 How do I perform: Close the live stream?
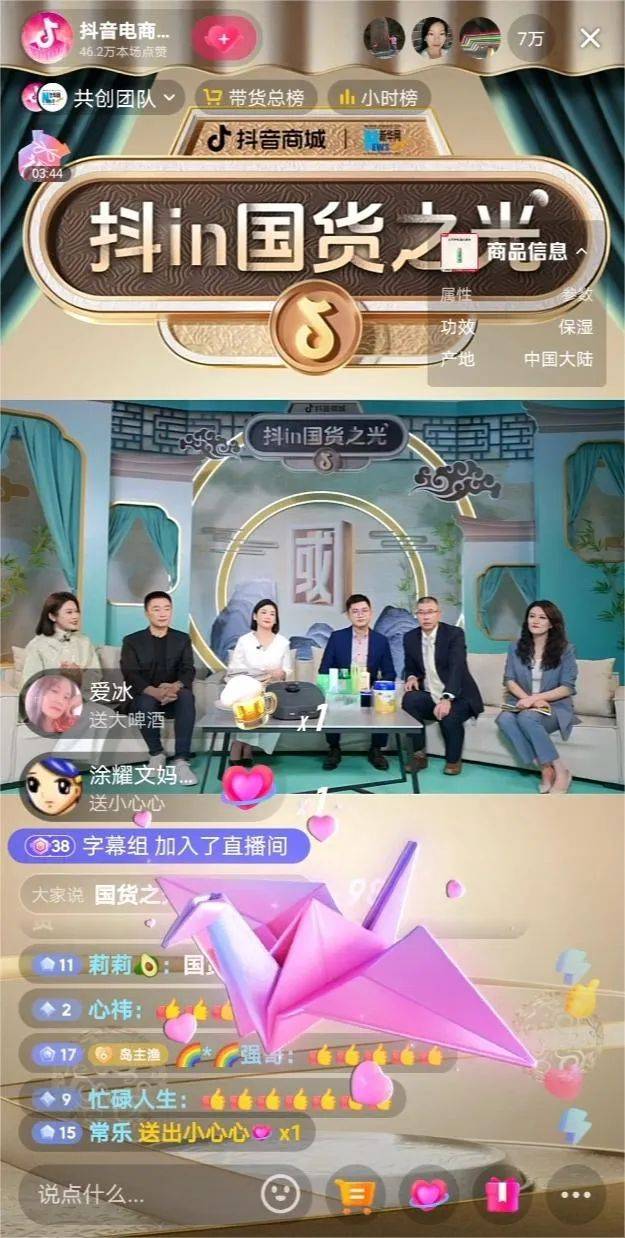(x=591, y=38)
